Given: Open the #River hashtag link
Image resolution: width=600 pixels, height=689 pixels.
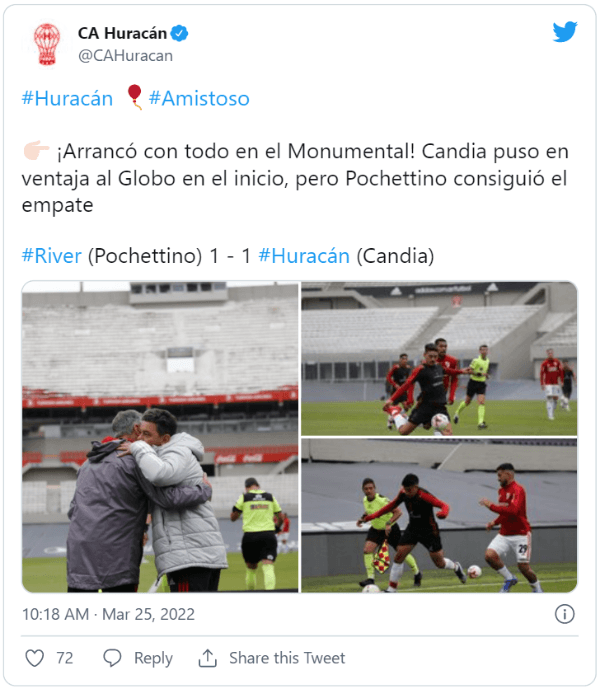Looking at the screenshot, I should tap(51, 256).
